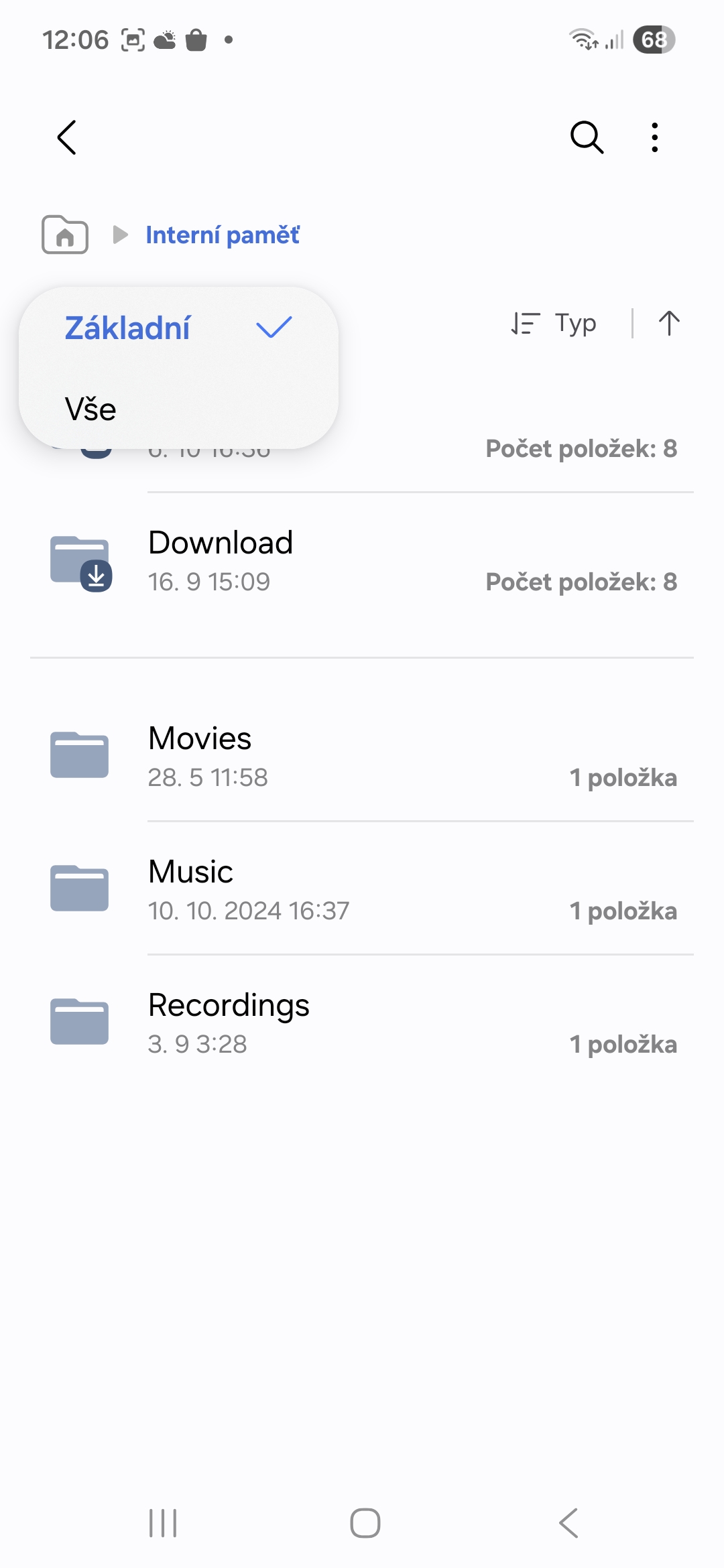This screenshot has width=724, height=1568.
Task: Open the Download folder
Action: point(362,561)
